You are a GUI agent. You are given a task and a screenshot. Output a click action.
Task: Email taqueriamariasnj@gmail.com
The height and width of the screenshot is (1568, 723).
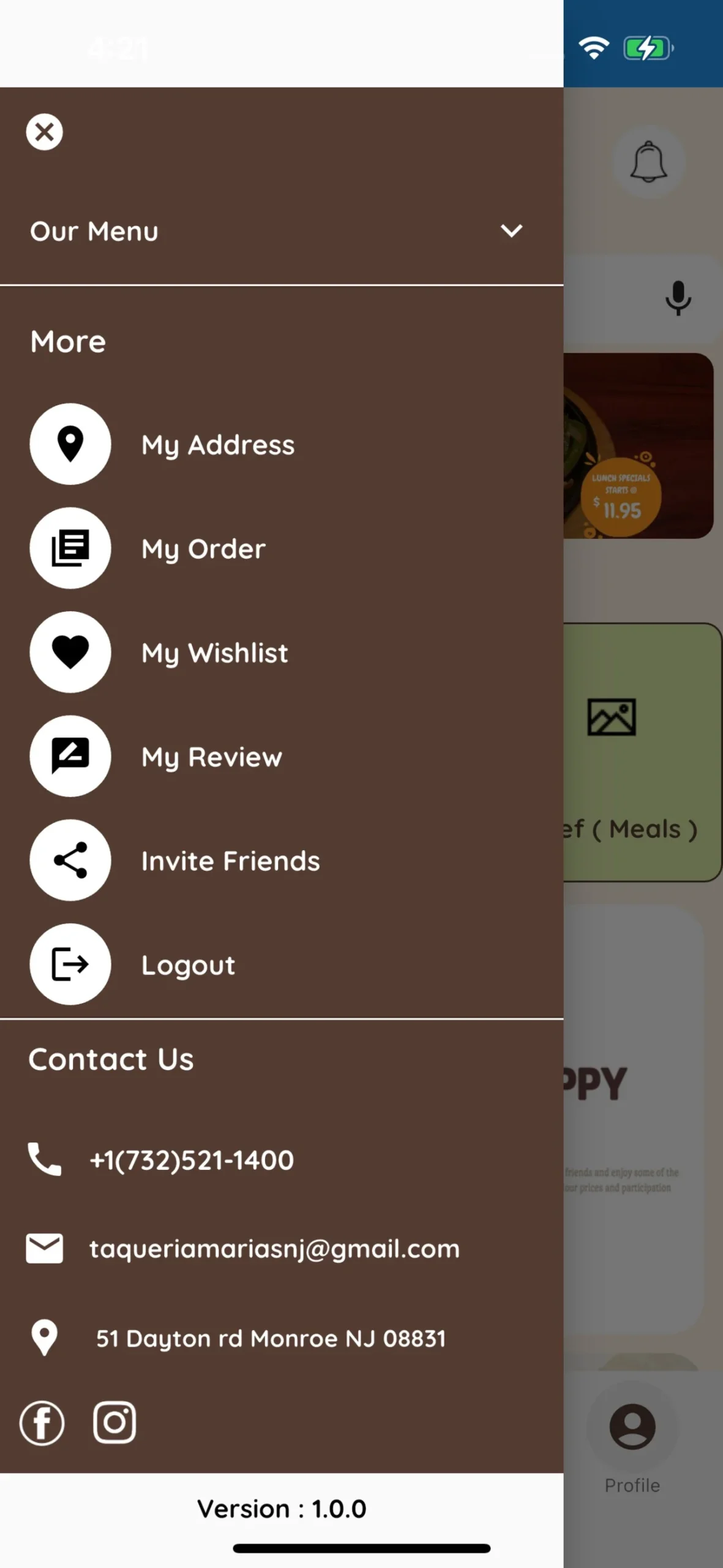[274, 1249]
